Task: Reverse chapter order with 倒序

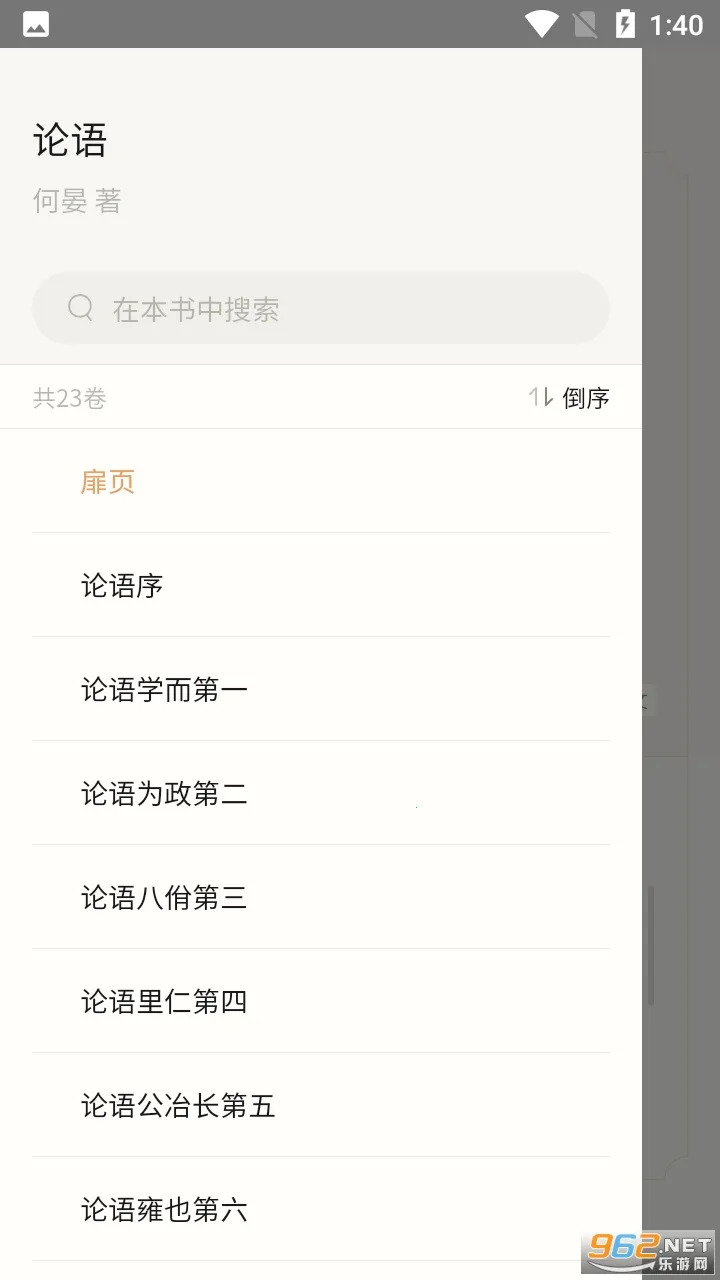Action: point(570,398)
